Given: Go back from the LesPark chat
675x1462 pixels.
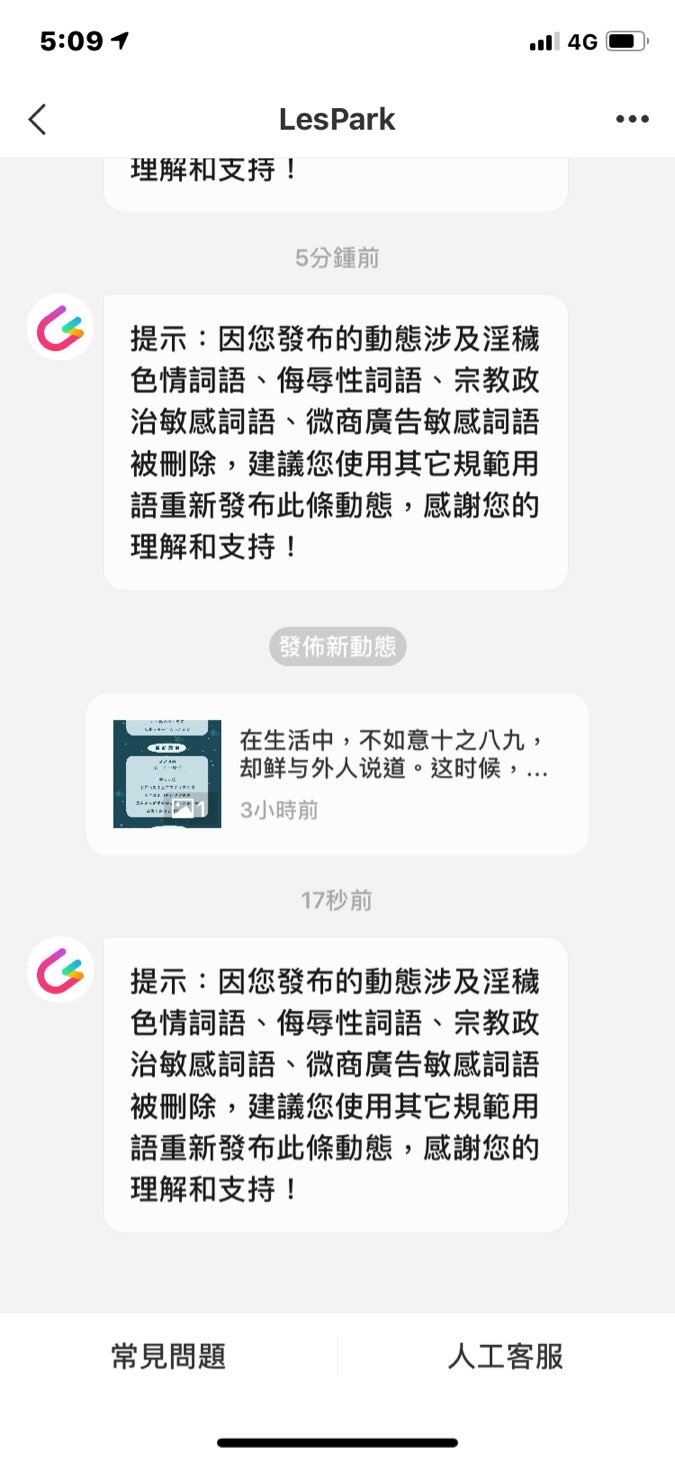Looking at the screenshot, I should (37, 120).
